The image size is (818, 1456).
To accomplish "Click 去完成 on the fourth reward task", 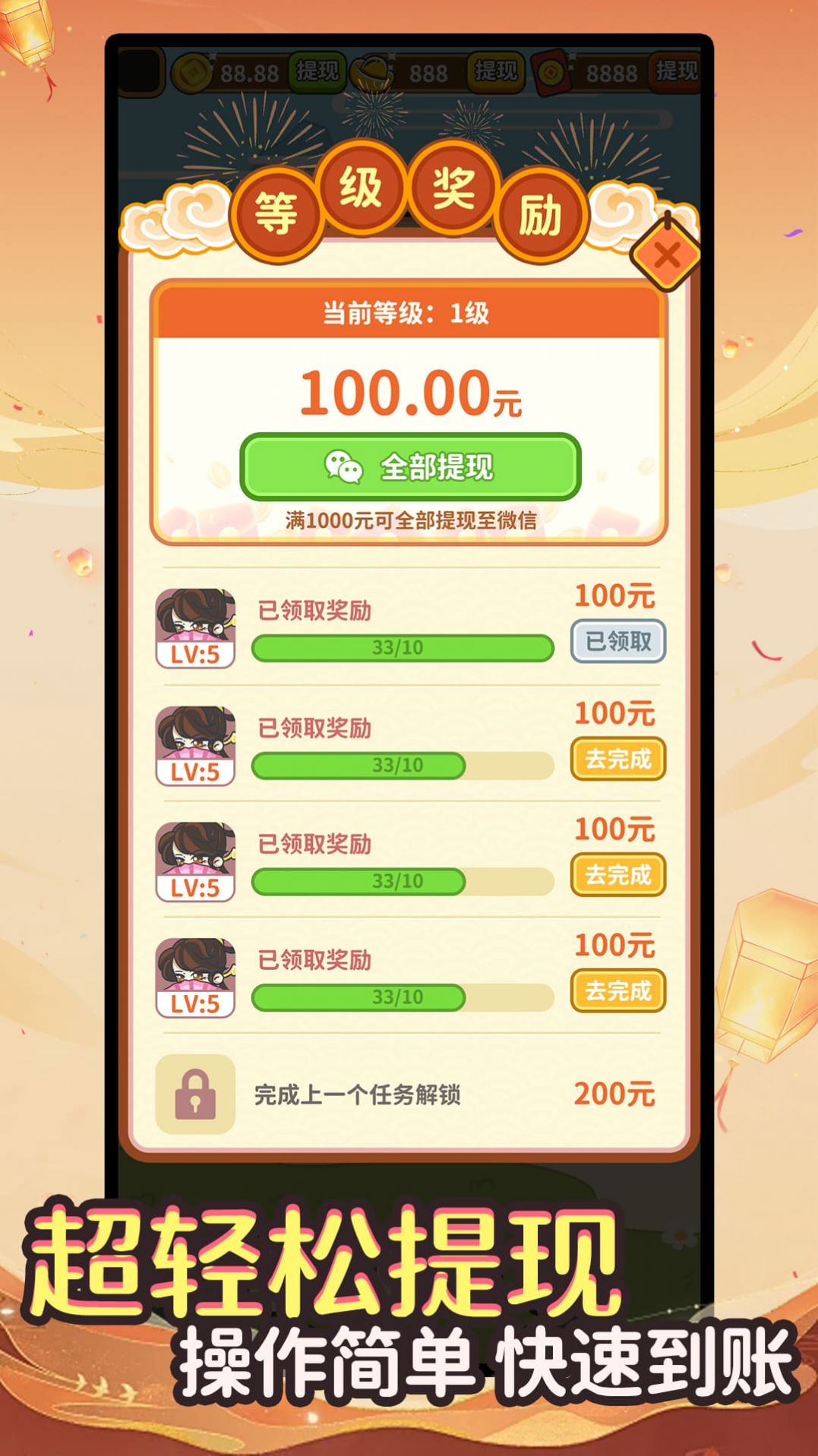I will 618,990.
